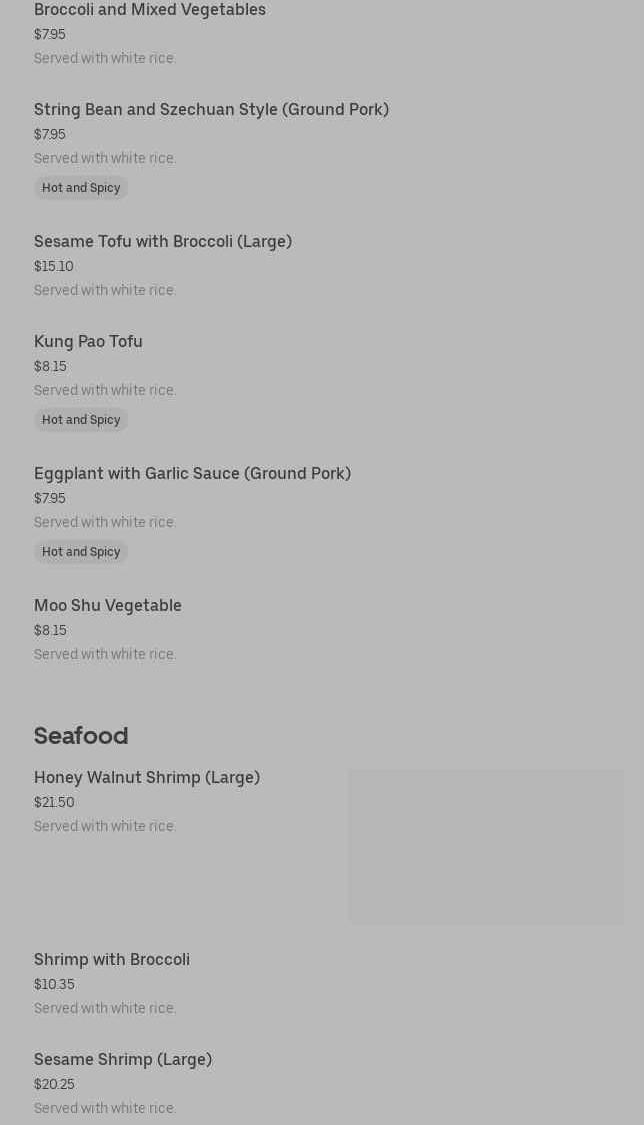Choose the Kung Pao Tofu item

[88, 342]
